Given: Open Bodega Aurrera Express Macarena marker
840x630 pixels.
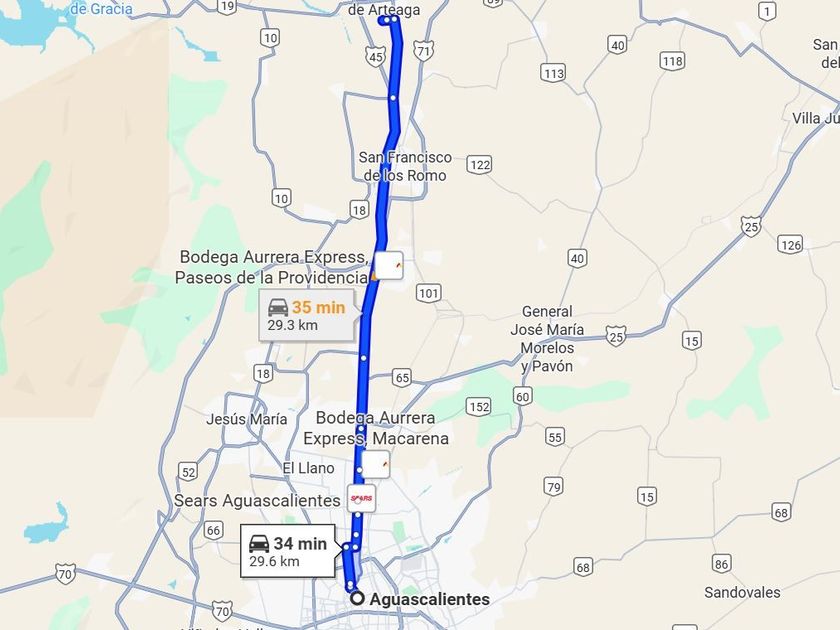Looking at the screenshot, I should [x=376, y=464].
